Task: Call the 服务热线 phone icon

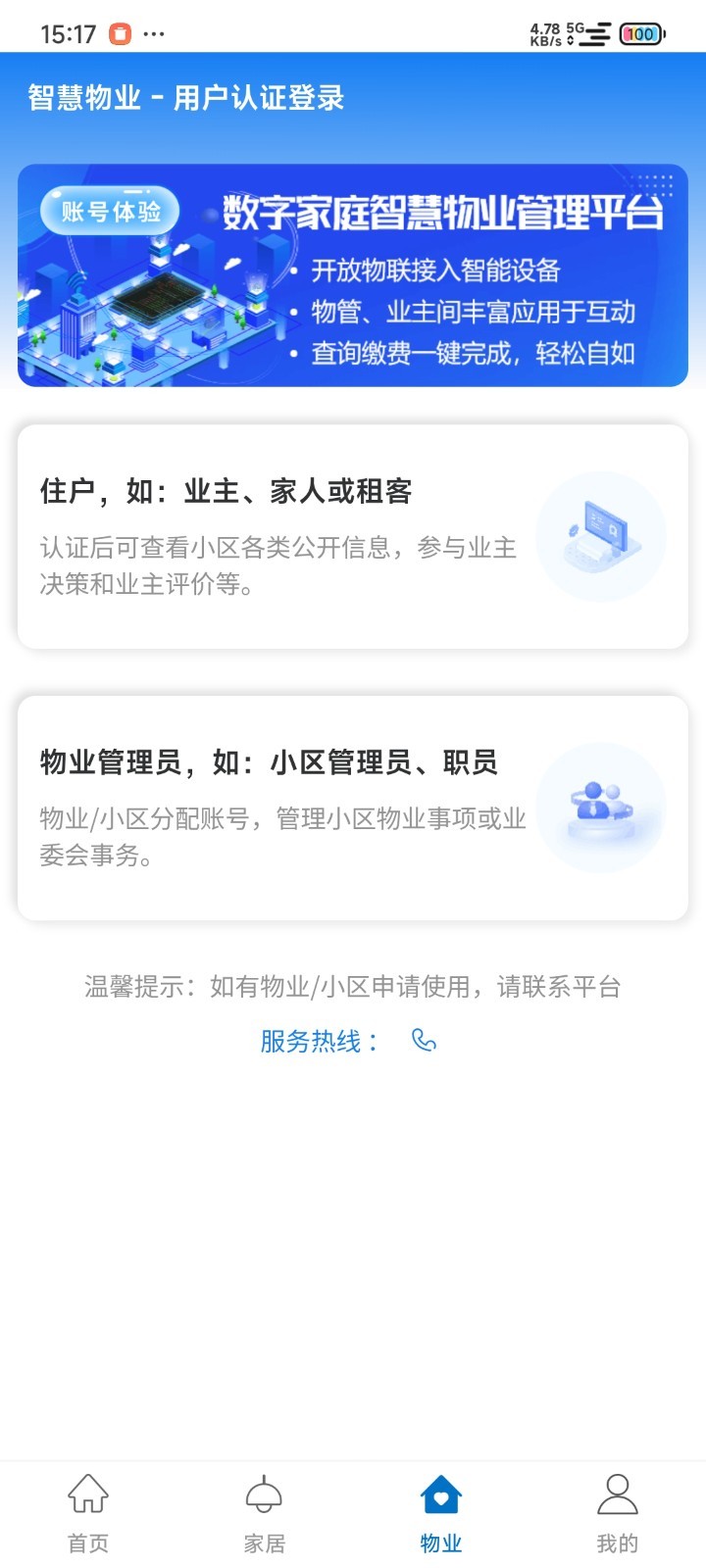Action: click(x=424, y=1040)
